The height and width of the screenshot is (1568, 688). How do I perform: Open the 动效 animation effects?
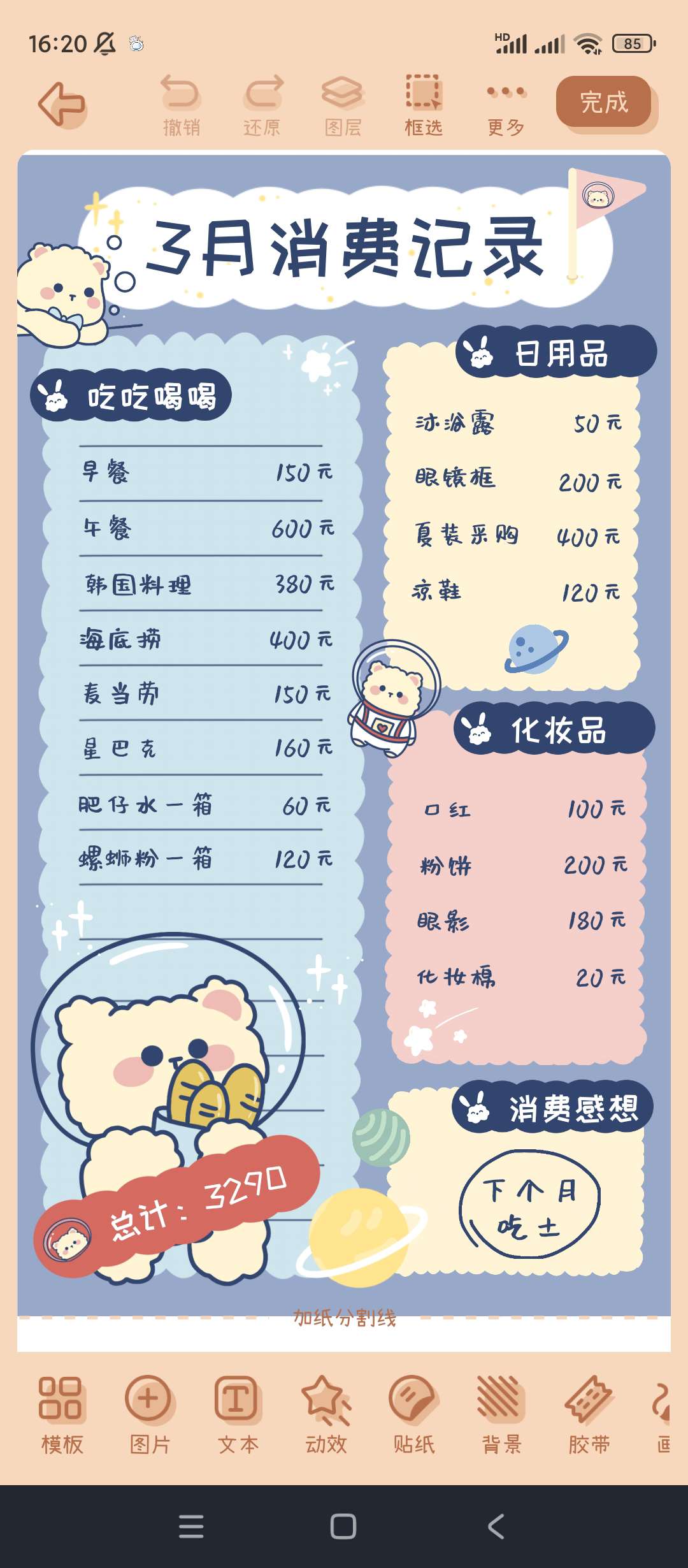[x=326, y=1415]
